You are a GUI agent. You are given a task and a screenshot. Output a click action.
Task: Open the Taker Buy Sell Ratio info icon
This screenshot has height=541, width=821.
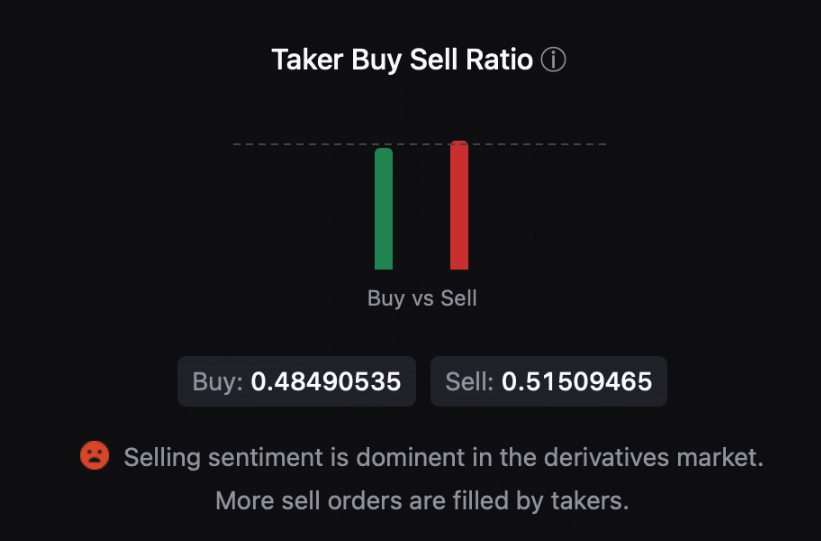pos(553,60)
